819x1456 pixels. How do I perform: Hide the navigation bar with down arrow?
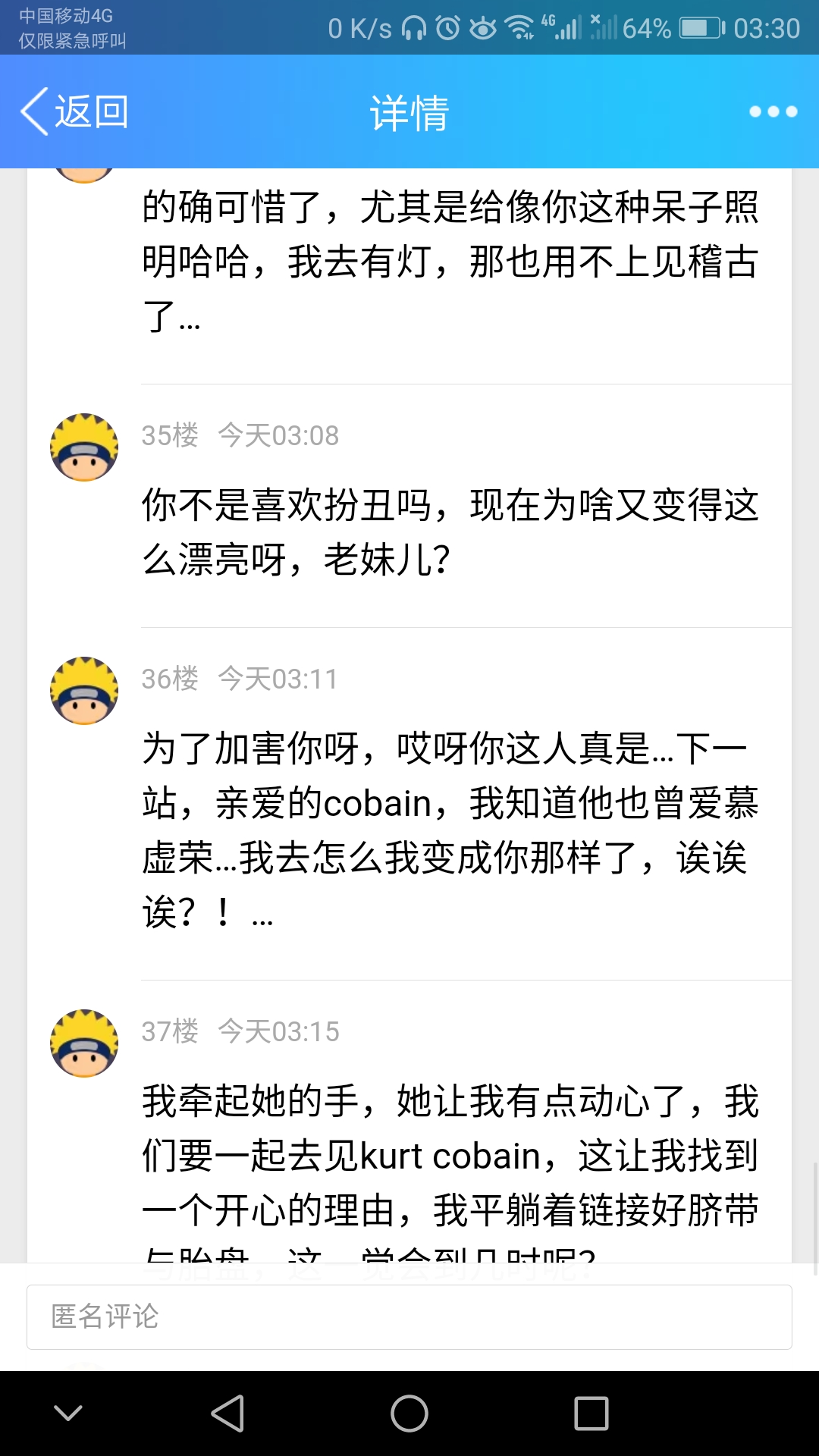pyautogui.click(x=68, y=1413)
